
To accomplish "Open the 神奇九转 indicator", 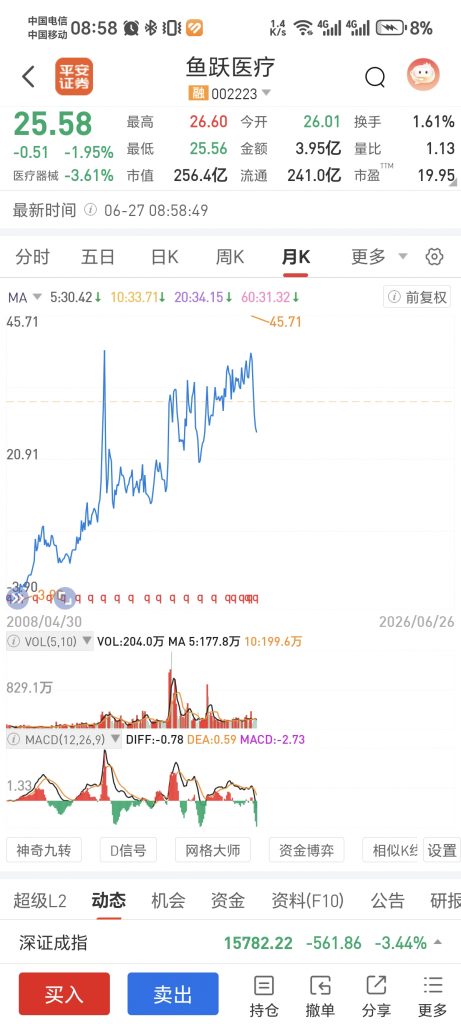I will pyautogui.click(x=44, y=850).
